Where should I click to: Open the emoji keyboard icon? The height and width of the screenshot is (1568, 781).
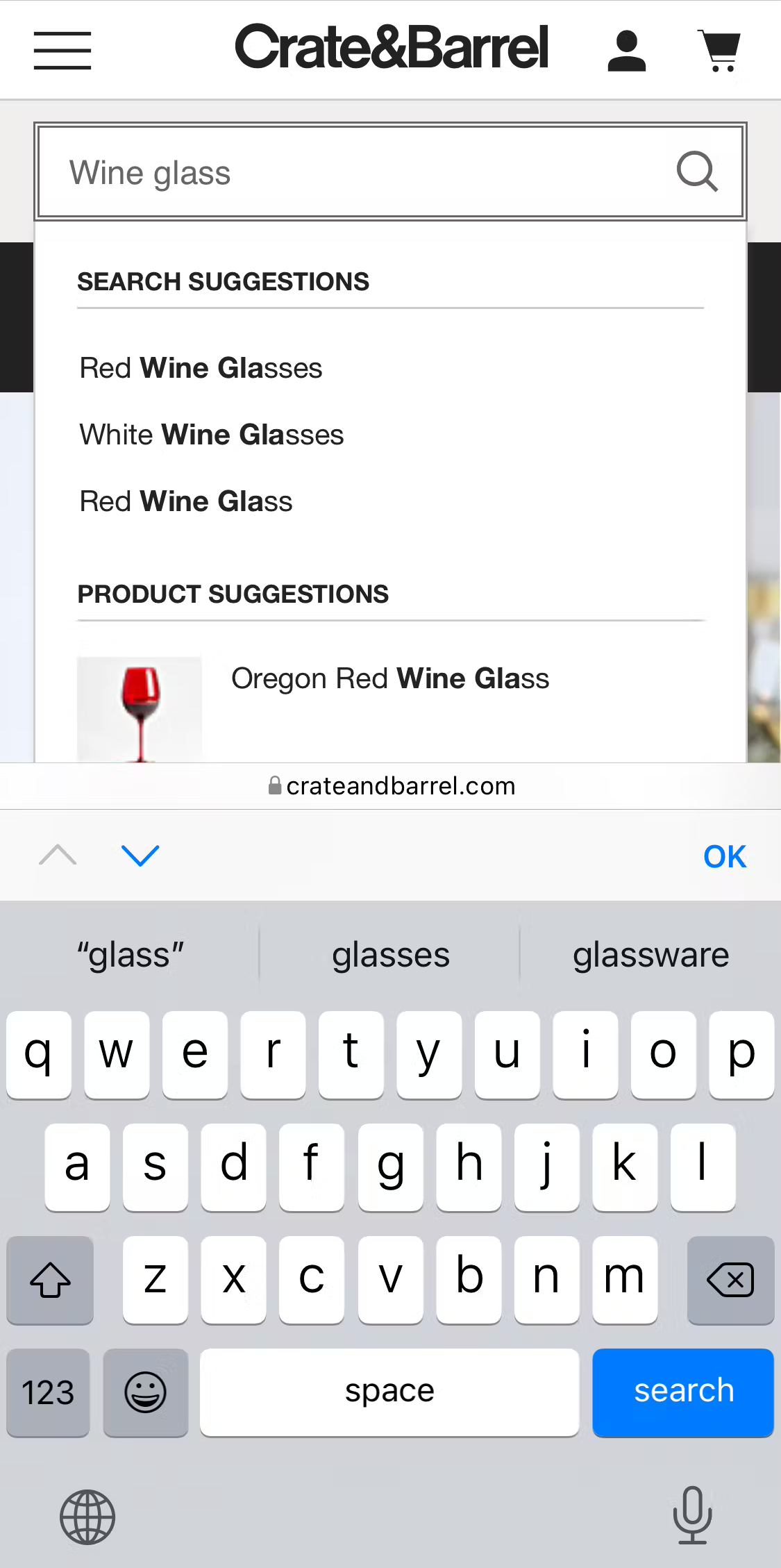pos(145,1392)
